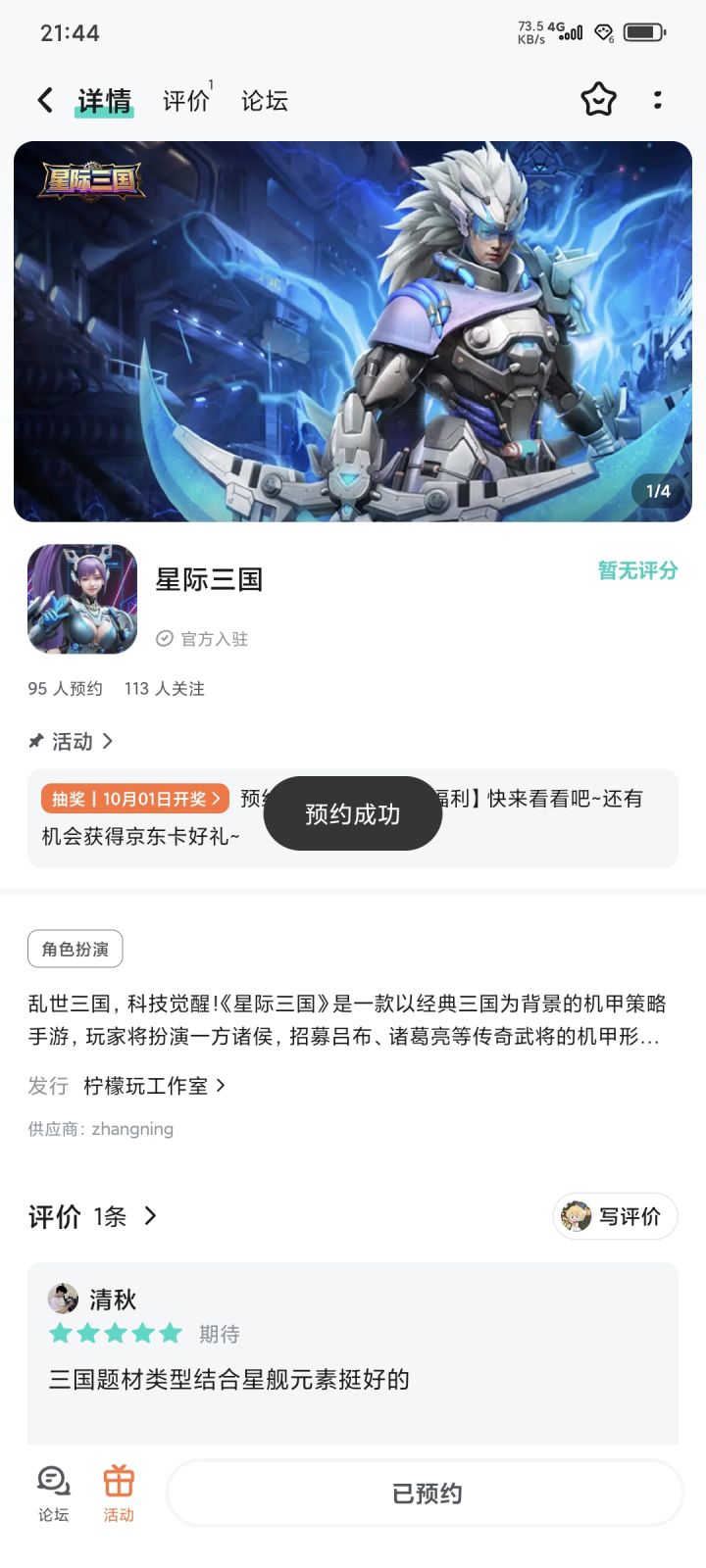
Task: Open the 星际三国 game icon thumbnail
Action: pos(83,601)
